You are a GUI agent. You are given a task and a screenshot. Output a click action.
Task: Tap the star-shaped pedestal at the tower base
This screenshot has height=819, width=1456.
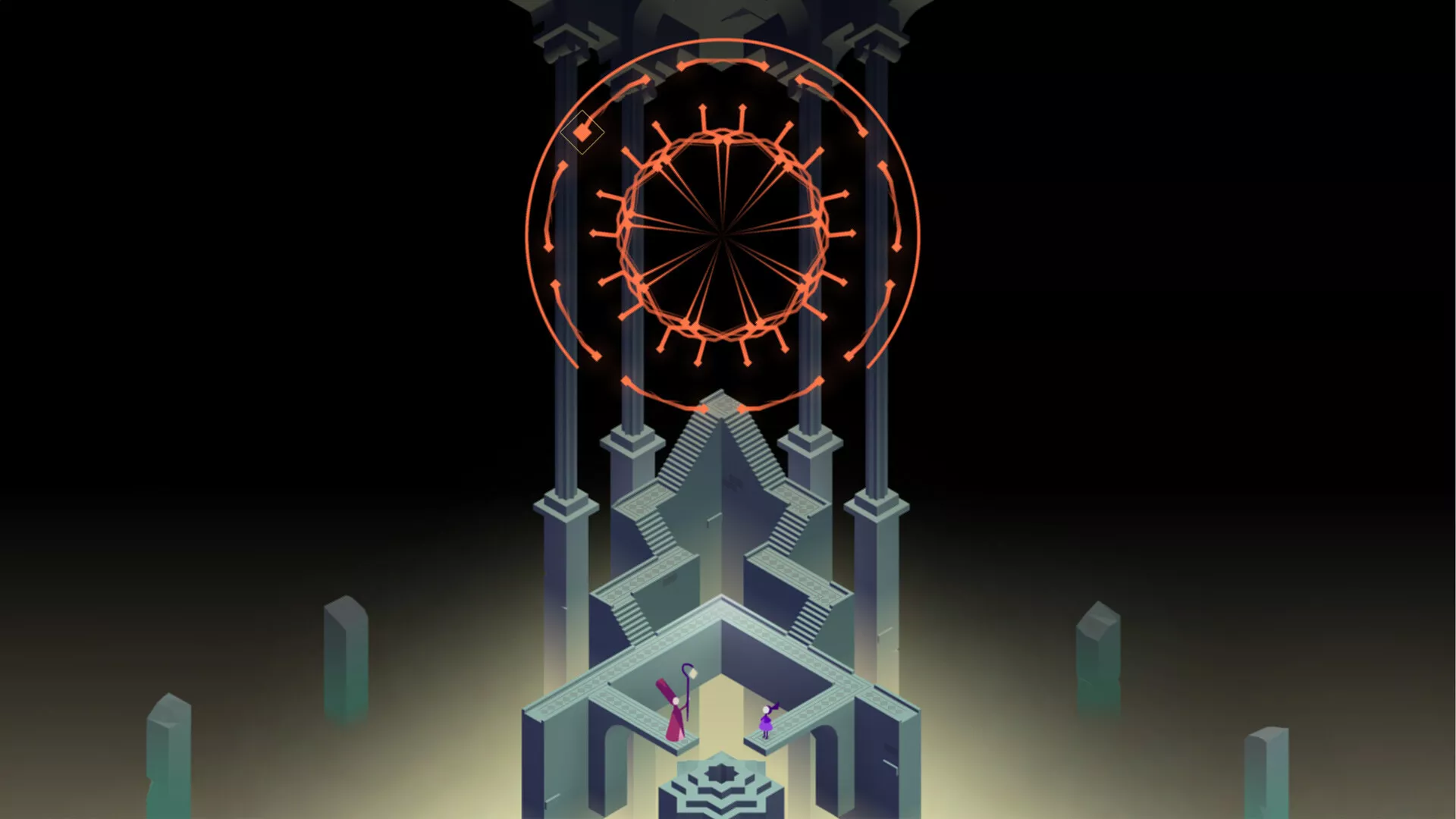(x=720, y=778)
